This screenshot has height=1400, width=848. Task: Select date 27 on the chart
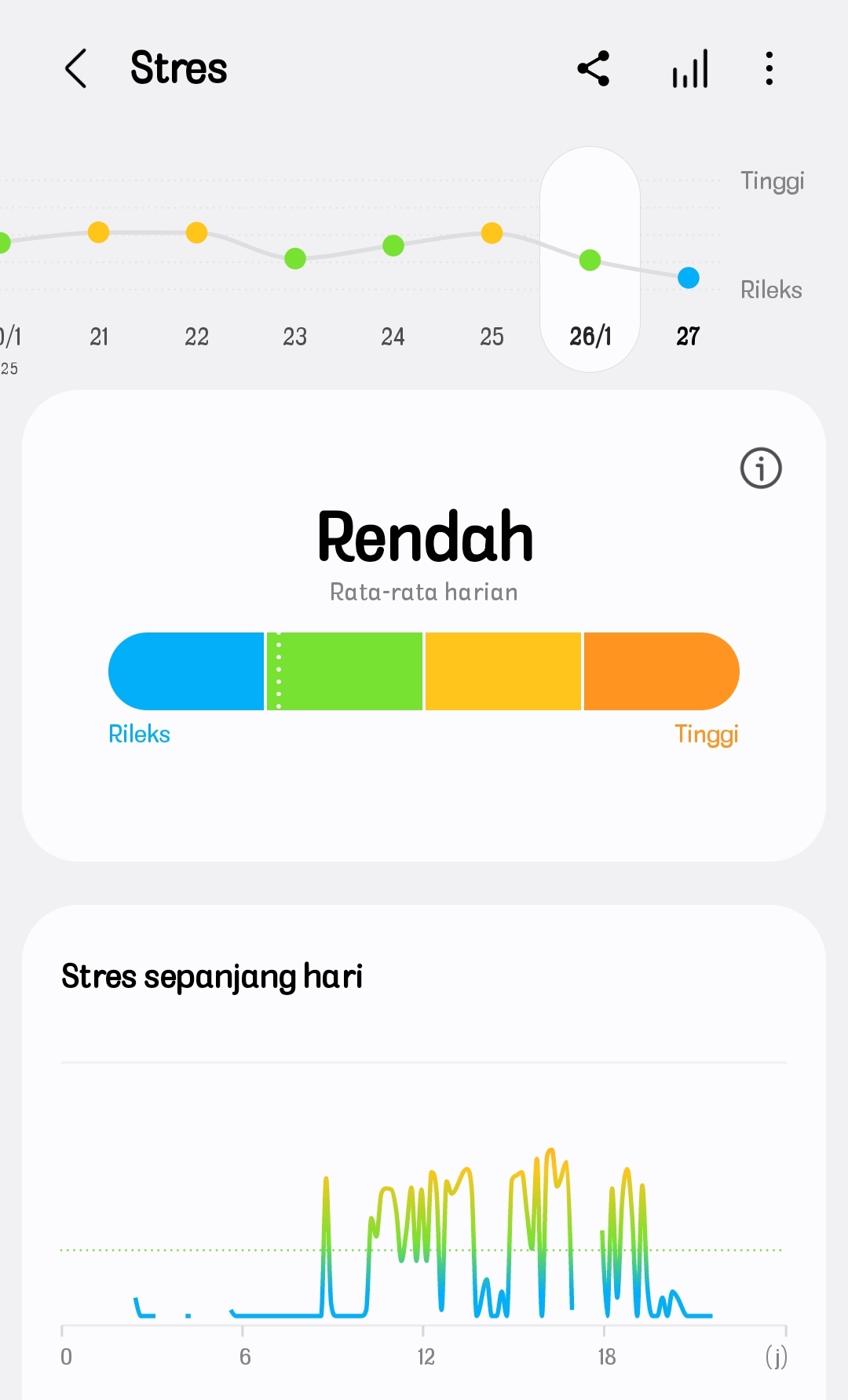[689, 337]
